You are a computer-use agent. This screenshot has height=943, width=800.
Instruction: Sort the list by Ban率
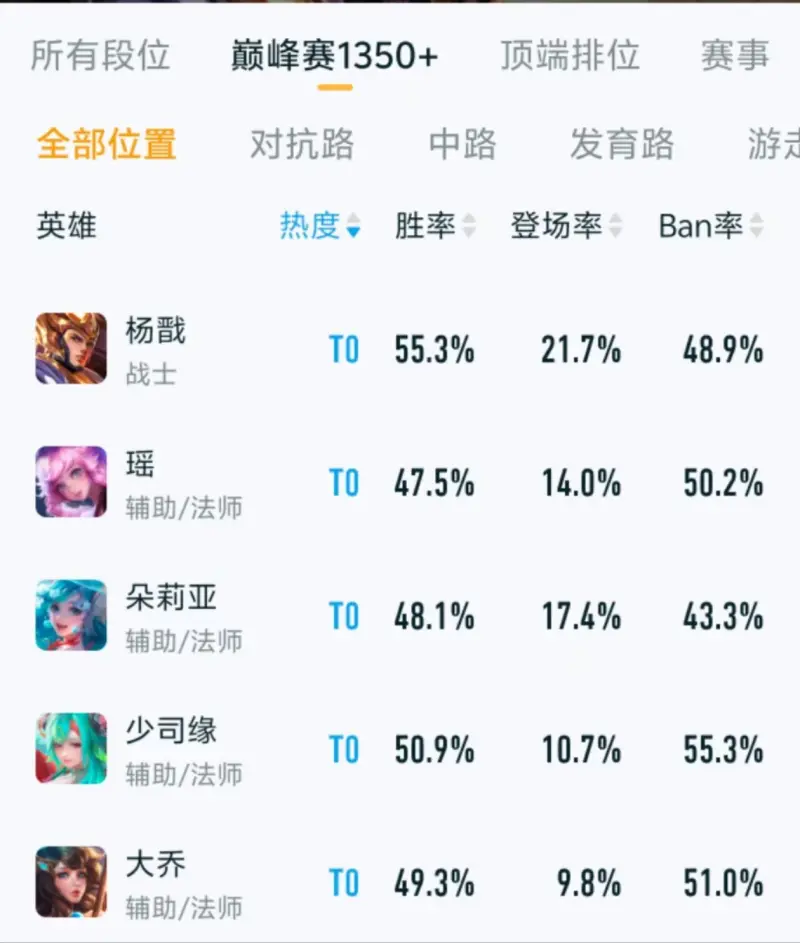click(x=711, y=226)
